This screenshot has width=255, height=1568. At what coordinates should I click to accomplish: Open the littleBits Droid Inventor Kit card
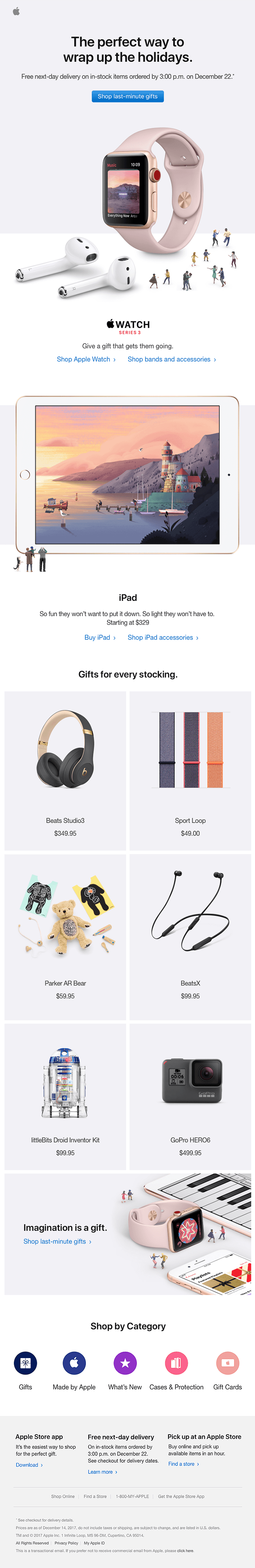pyautogui.click(x=65, y=1096)
